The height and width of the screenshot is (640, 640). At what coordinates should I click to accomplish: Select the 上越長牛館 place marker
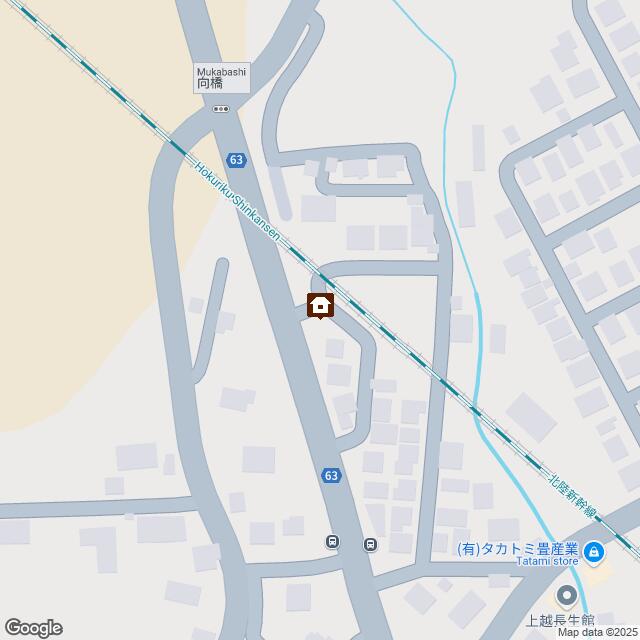point(567,597)
